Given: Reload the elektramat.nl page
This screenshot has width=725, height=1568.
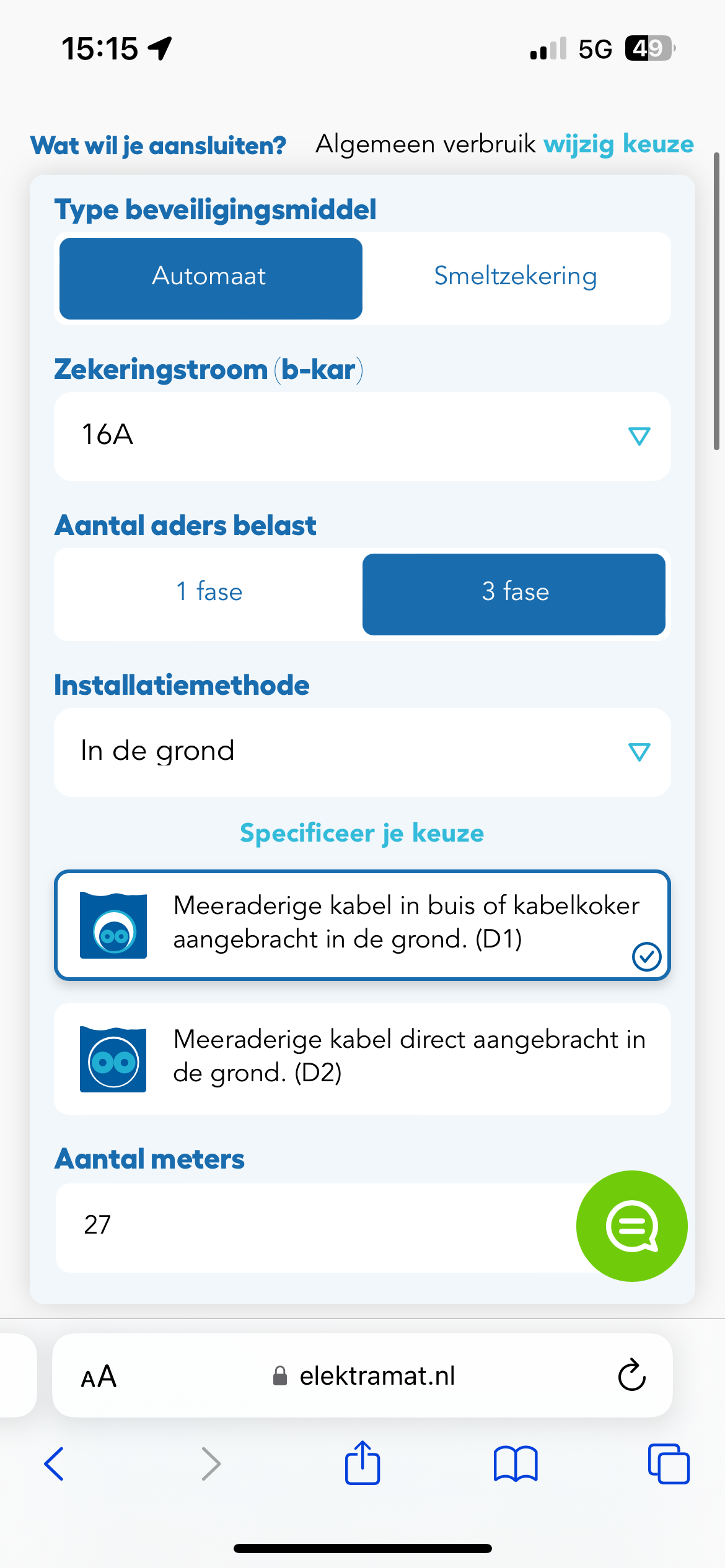Looking at the screenshot, I should pyautogui.click(x=631, y=1375).
